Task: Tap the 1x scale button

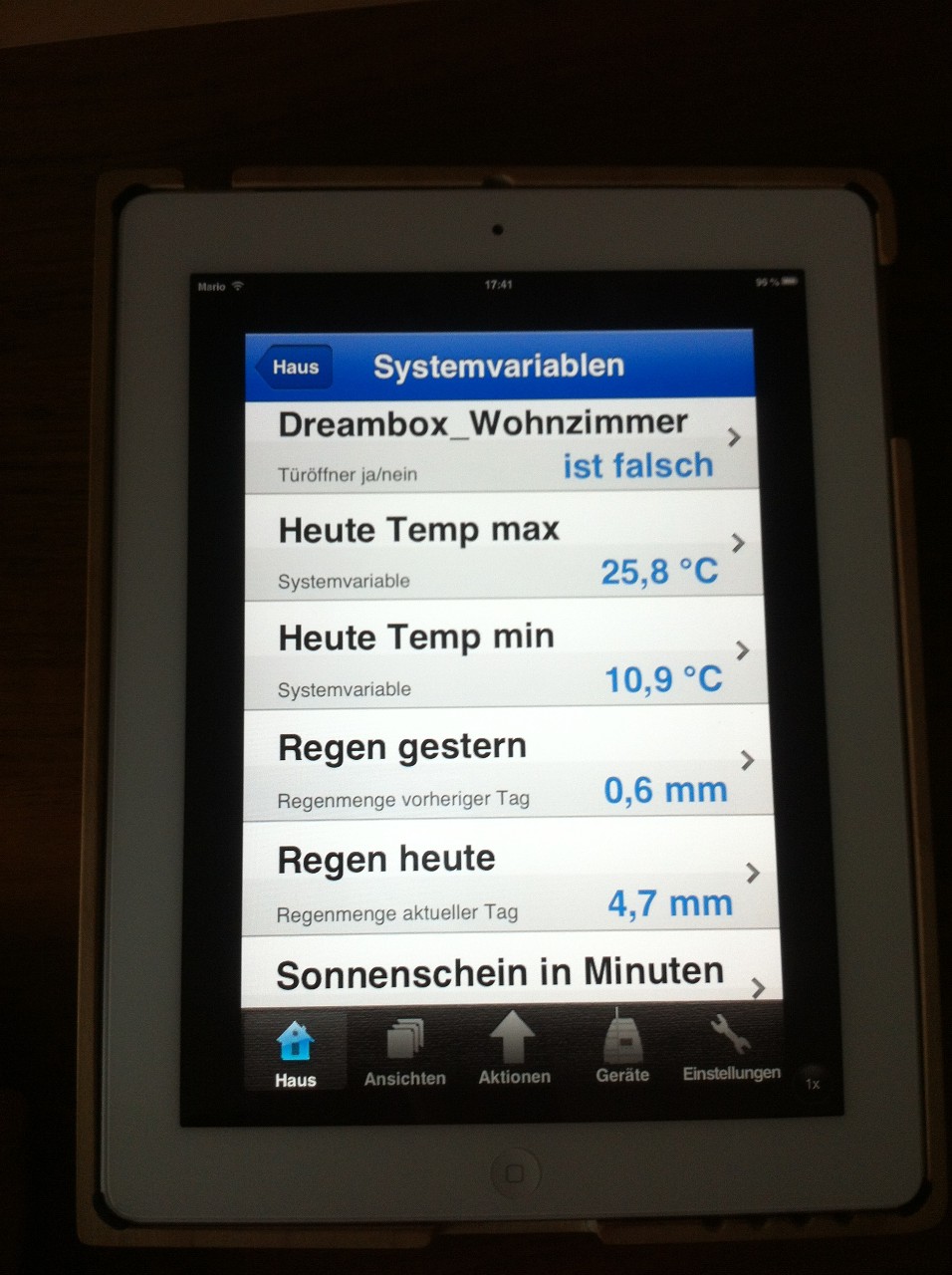Action: 813,1083
